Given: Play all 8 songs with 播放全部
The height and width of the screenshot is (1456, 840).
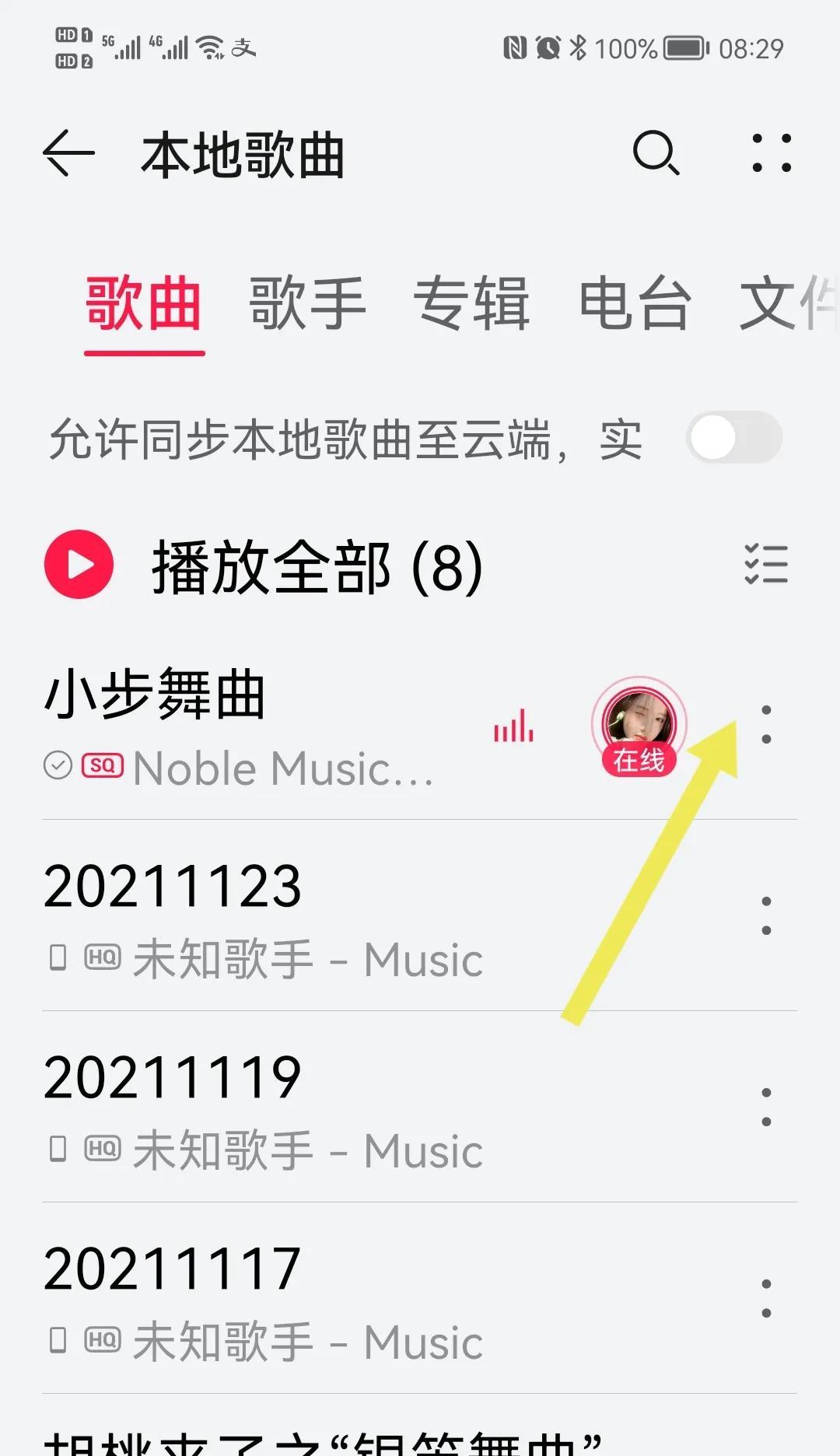Looking at the screenshot, I should [x=264, y=566].
